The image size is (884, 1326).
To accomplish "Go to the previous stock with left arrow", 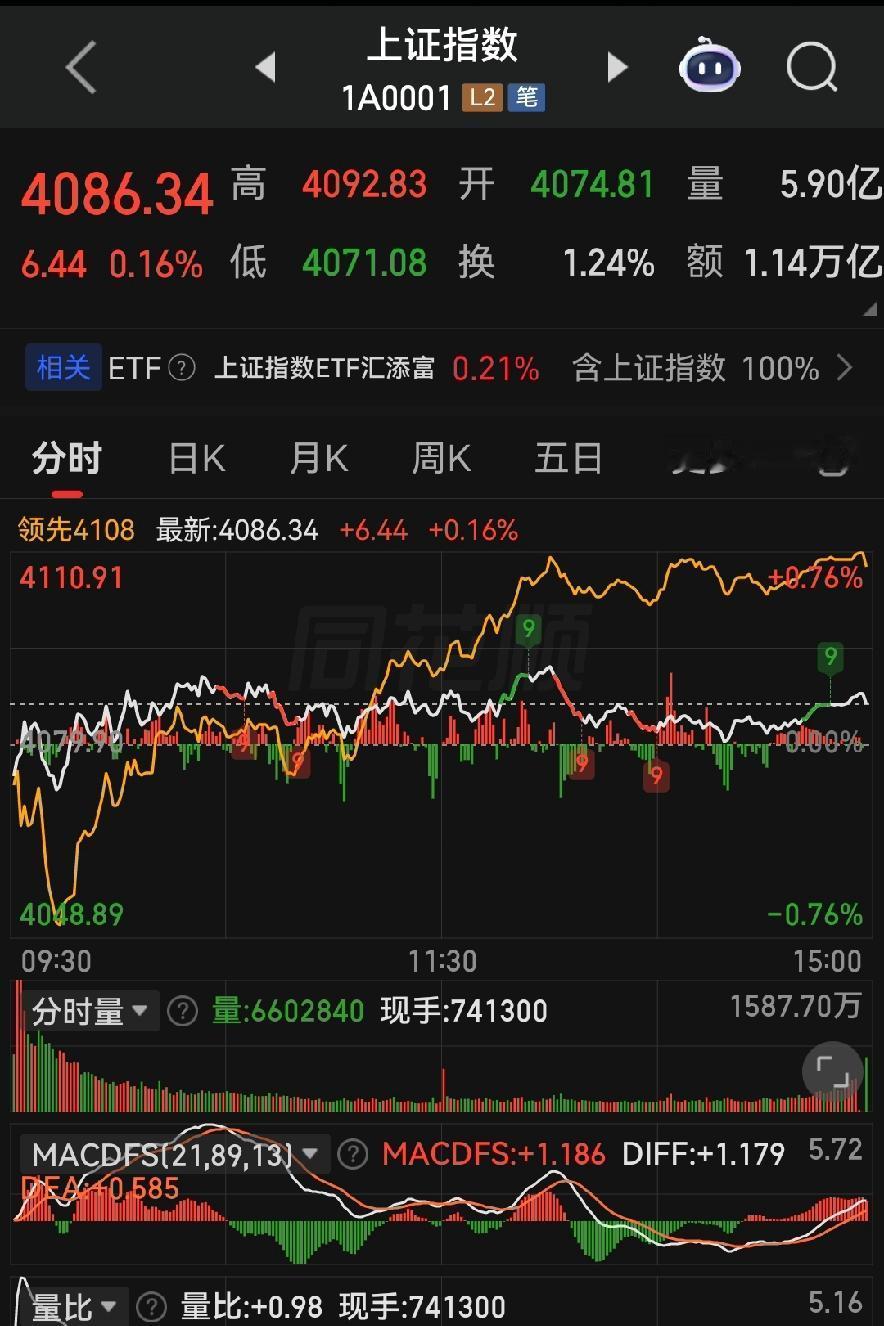I will [x=265, y=66].
